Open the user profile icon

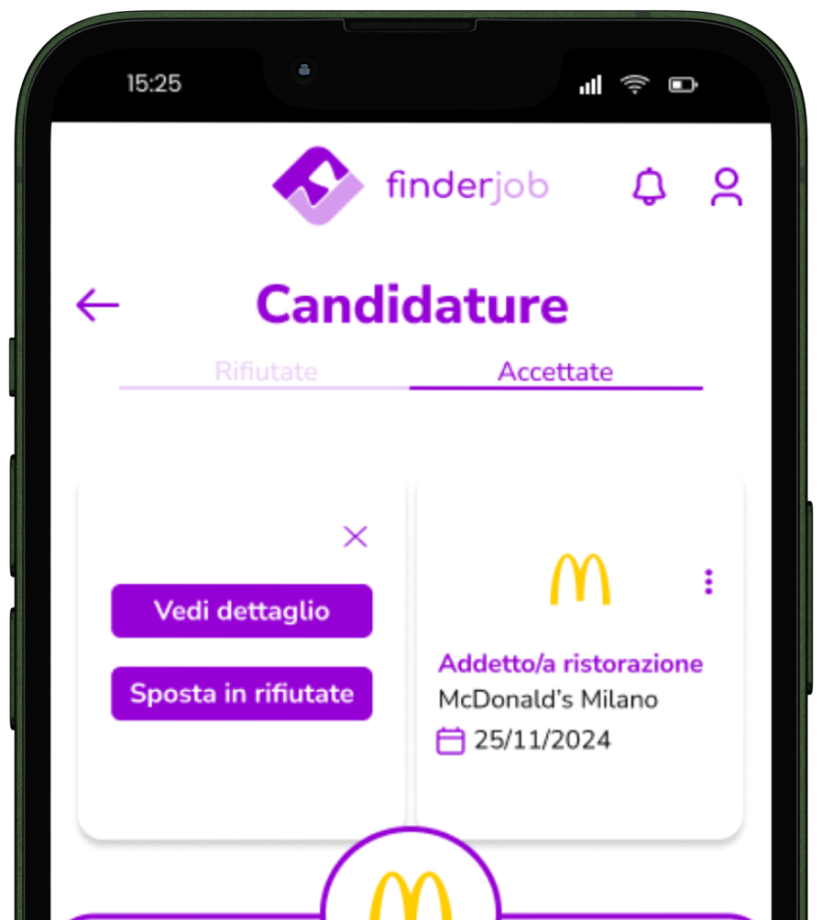pyautogui.click(x=726, y=187)
